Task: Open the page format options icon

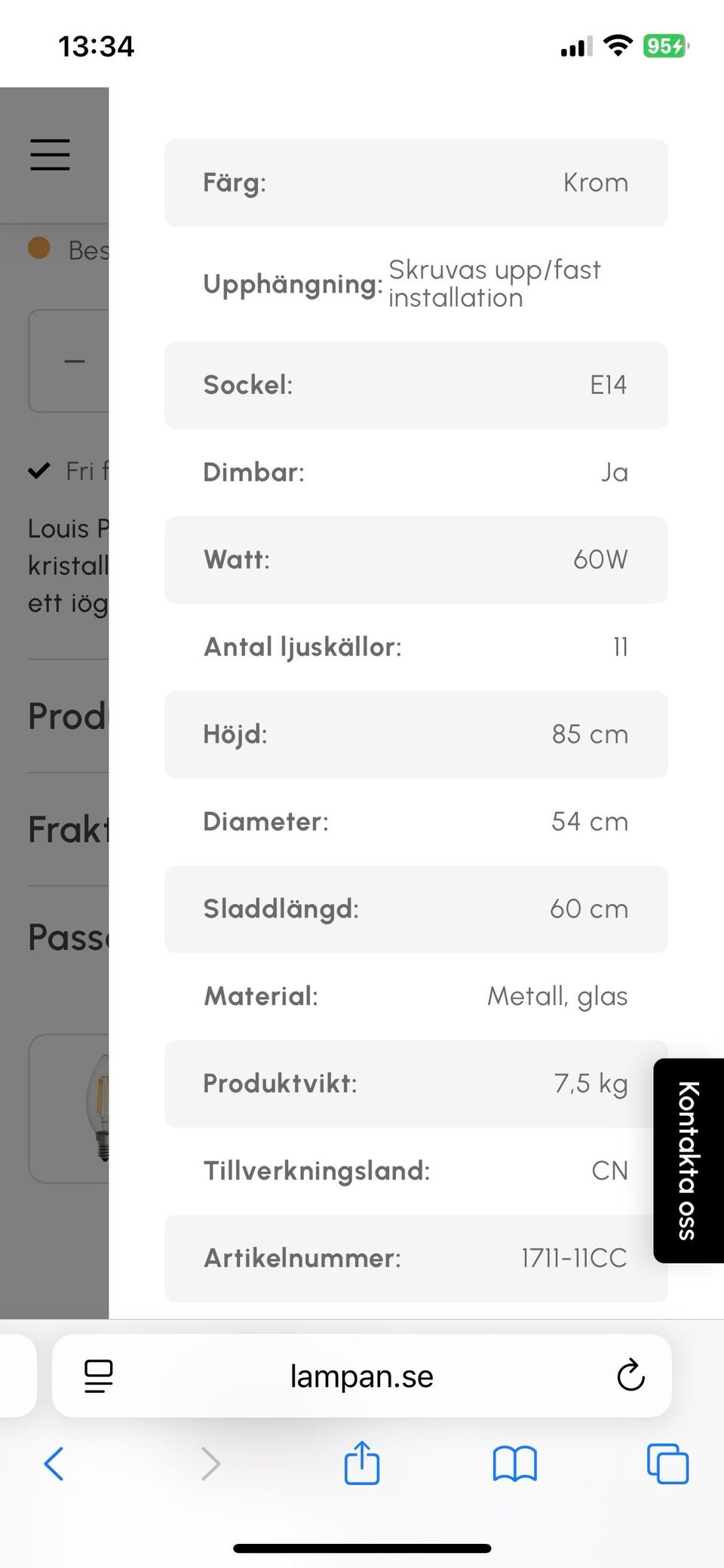Action: [x=99, y=1376]
